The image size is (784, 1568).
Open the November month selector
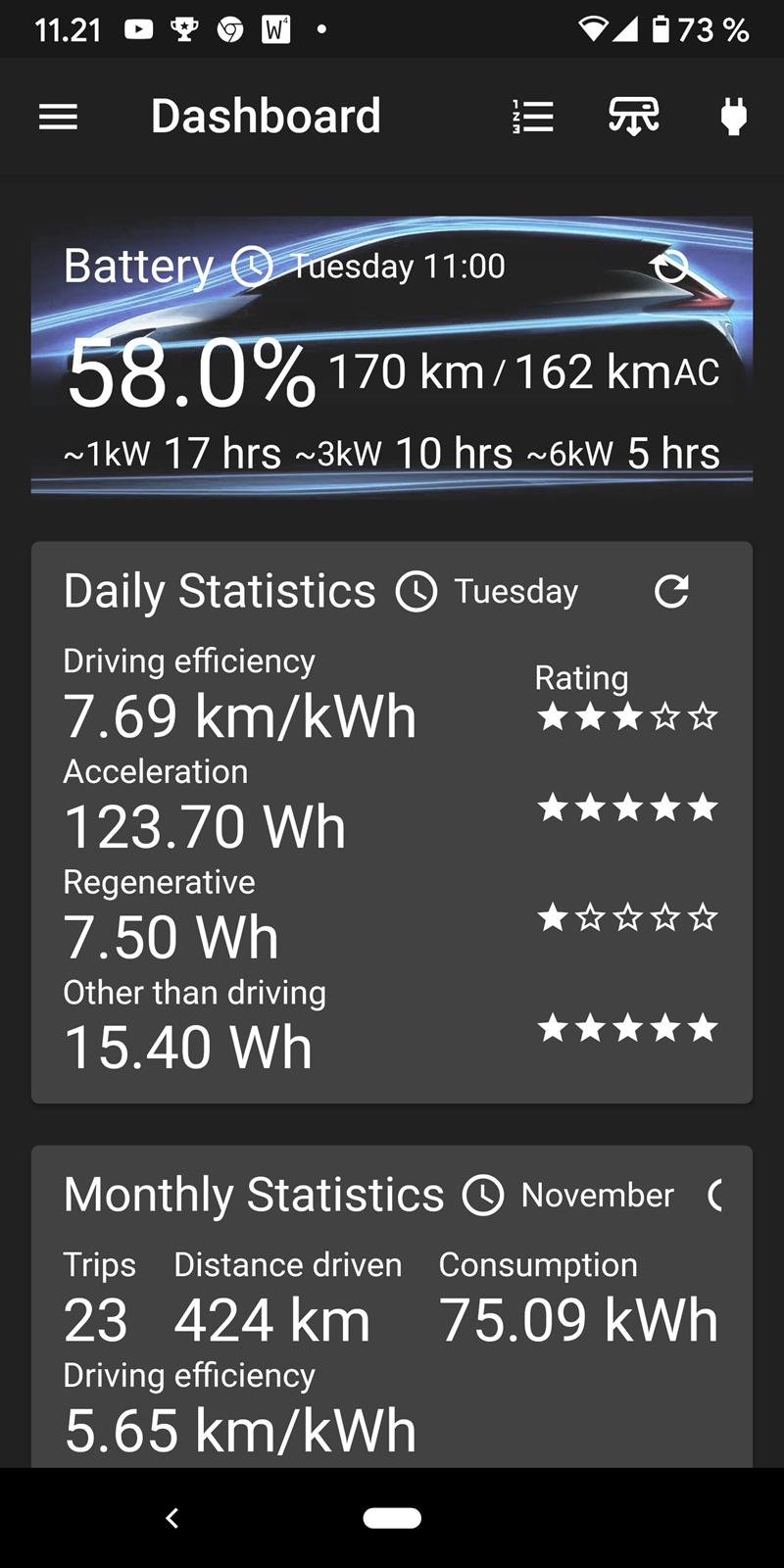pos(596,1196)
